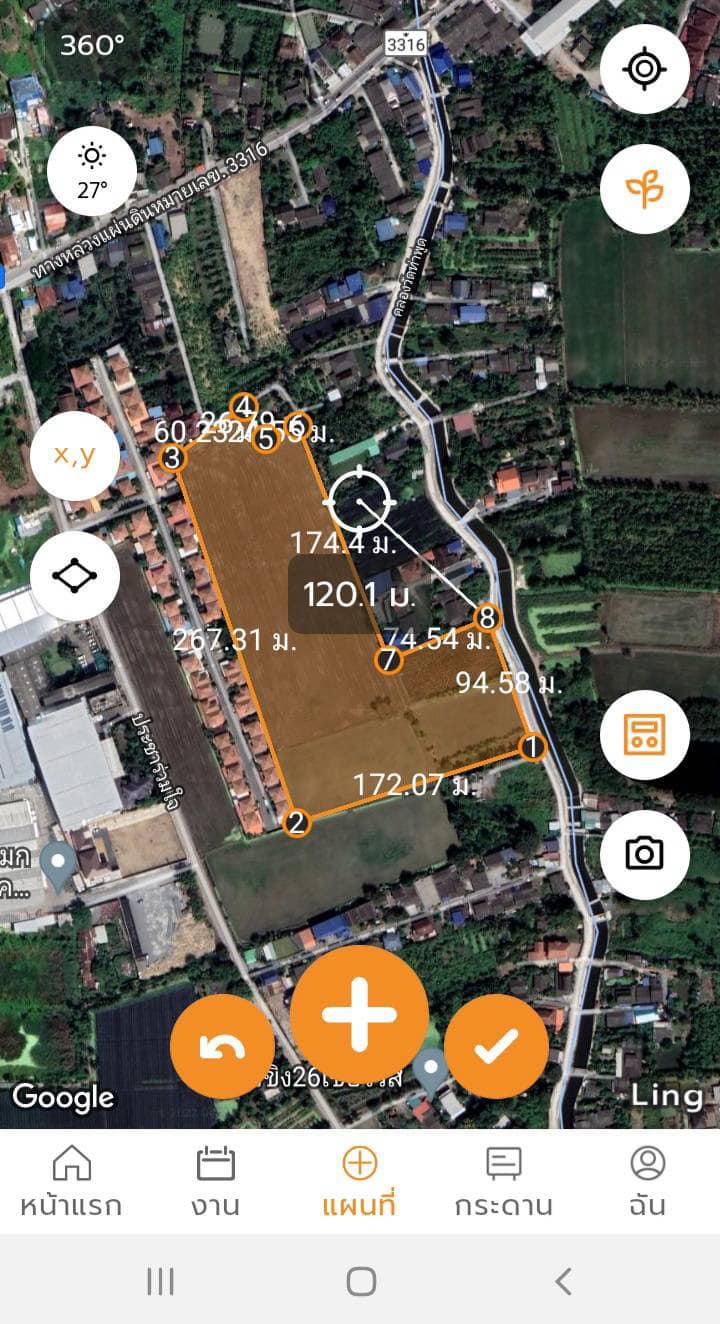Select the แผนที่ tab
The width and height of the screenshot is (720, 1324).
359,1182
